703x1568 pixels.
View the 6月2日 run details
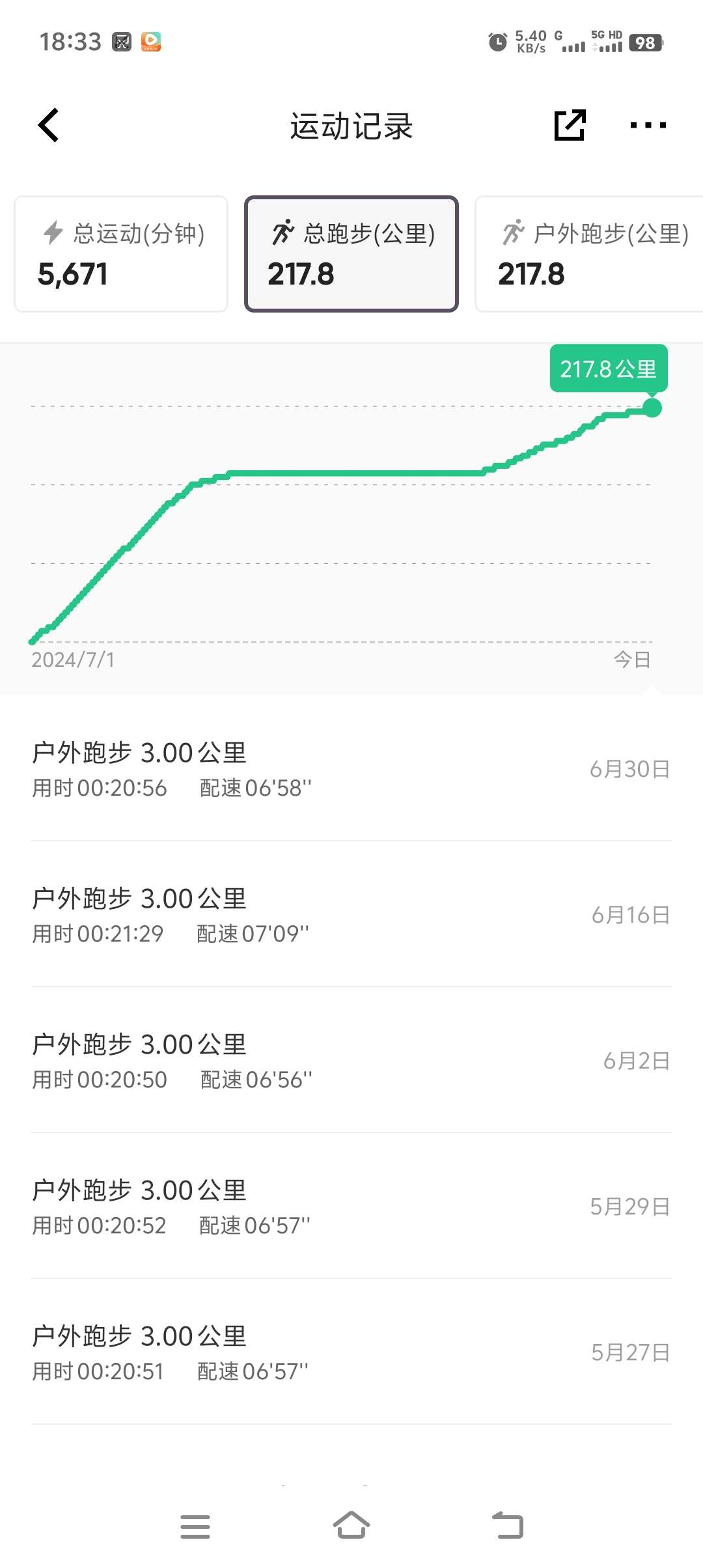(x=351, y=1060)
